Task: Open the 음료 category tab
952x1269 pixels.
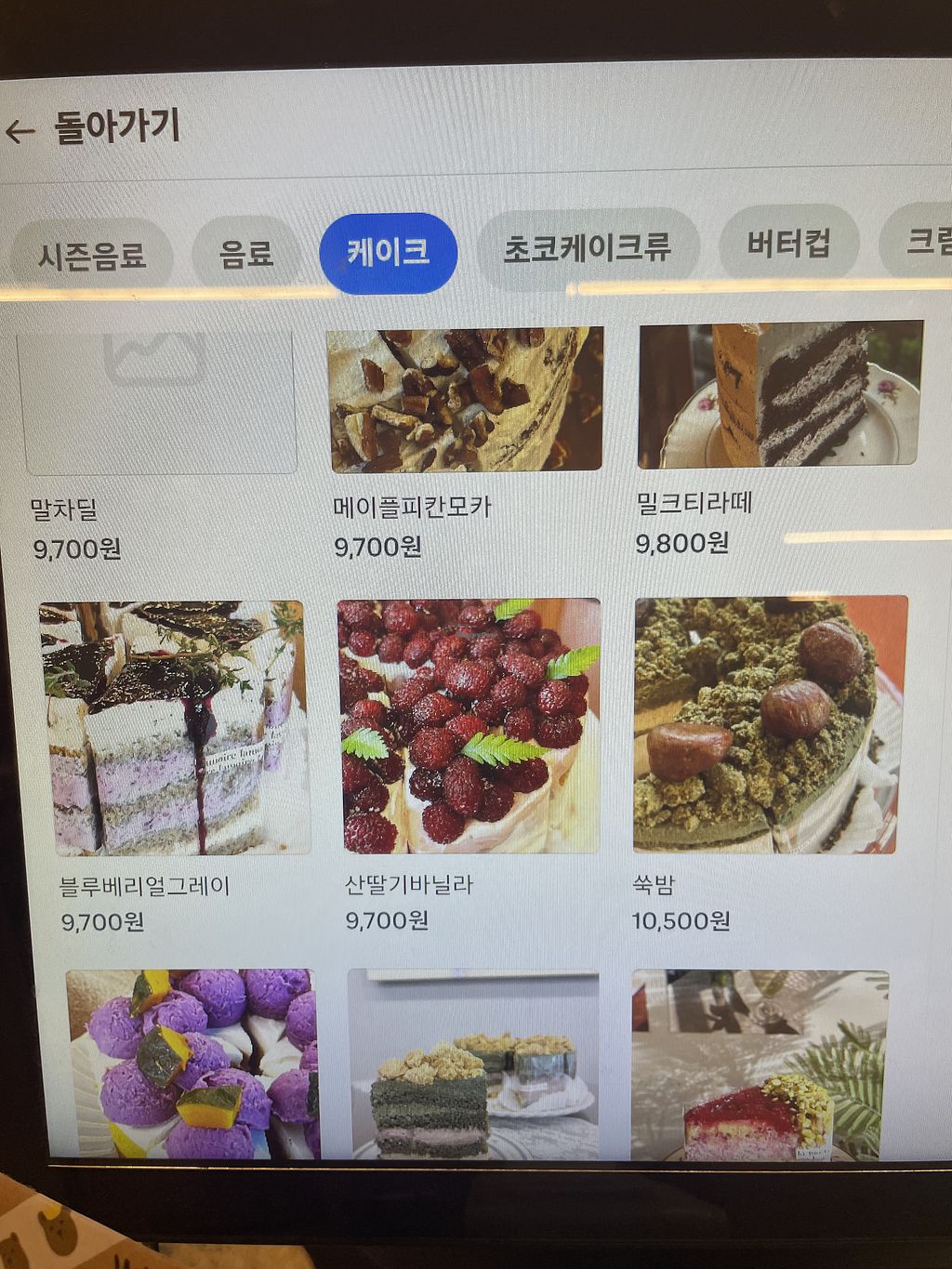Action: (x=246, y=253)
